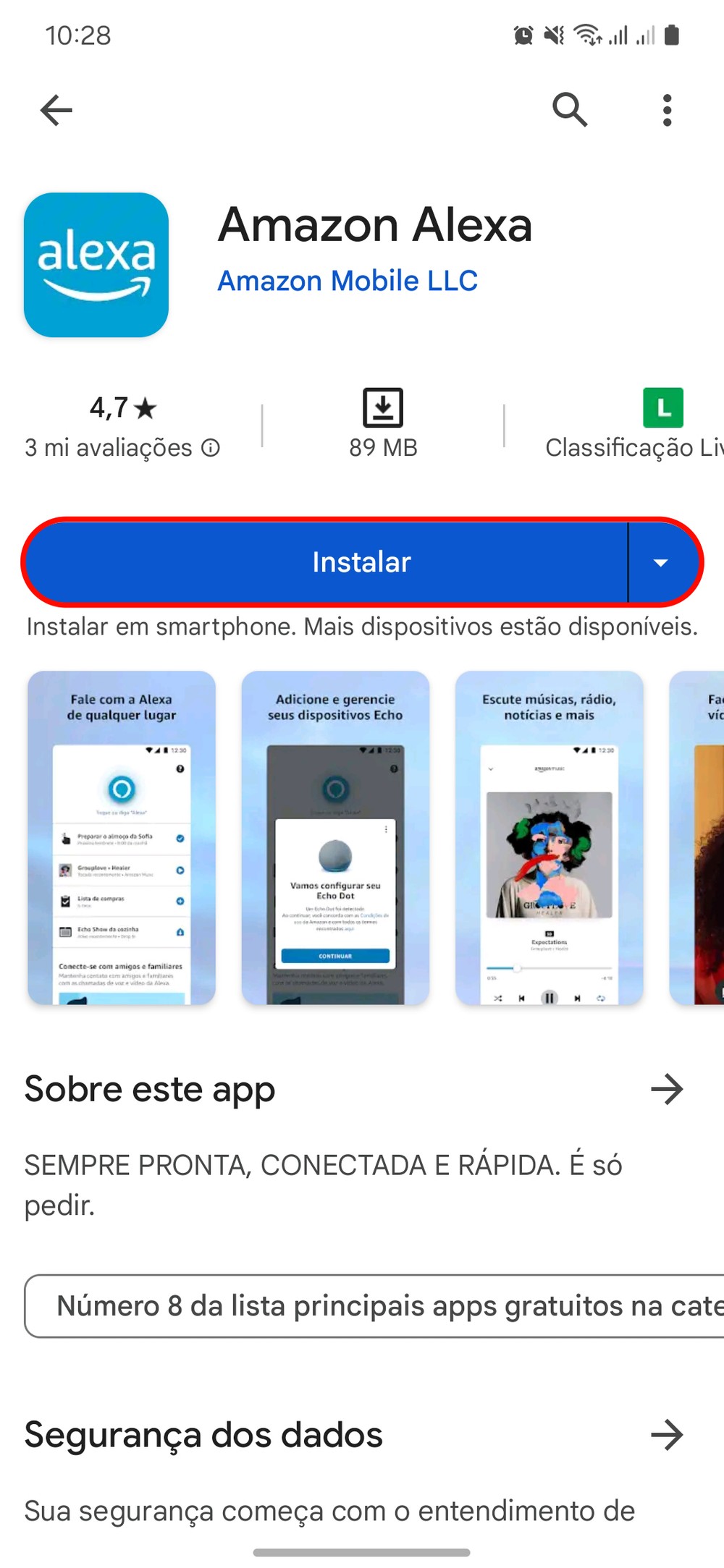Tap the Instalar button

coord(326,562)
